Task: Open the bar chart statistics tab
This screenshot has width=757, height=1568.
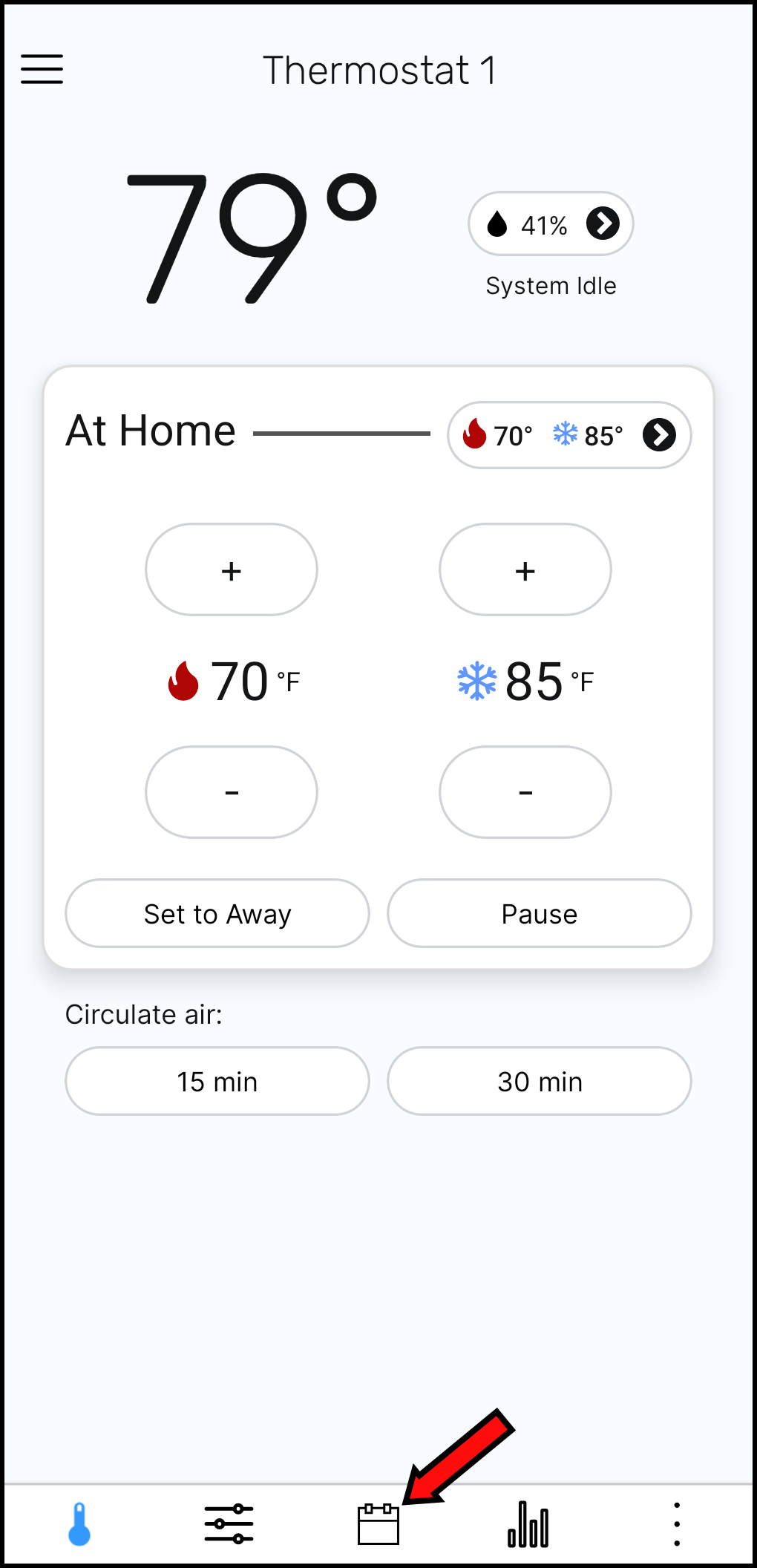Action: point(528,1524)
